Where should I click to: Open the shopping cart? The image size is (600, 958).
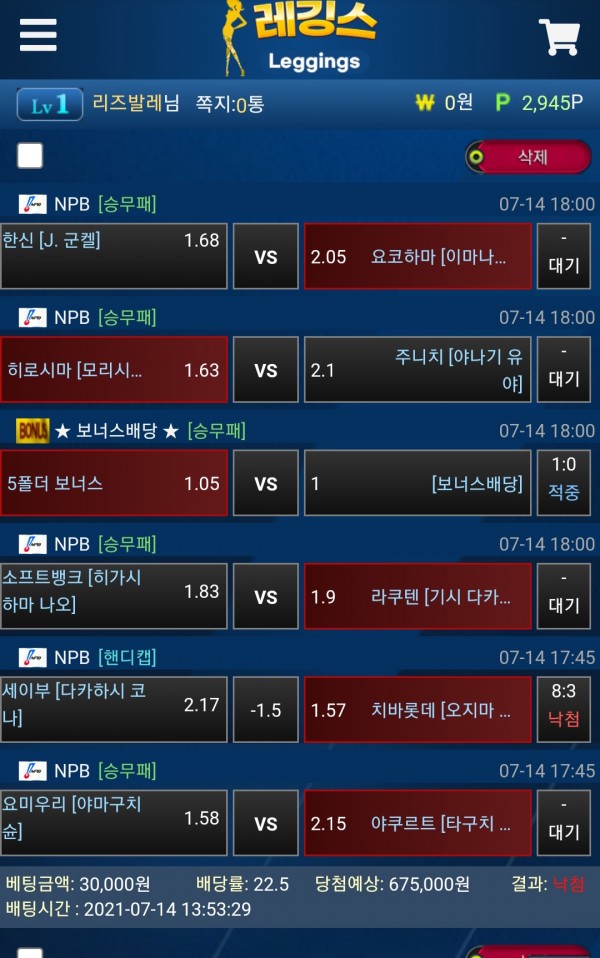pyautogui.click(x=560, y=37)
